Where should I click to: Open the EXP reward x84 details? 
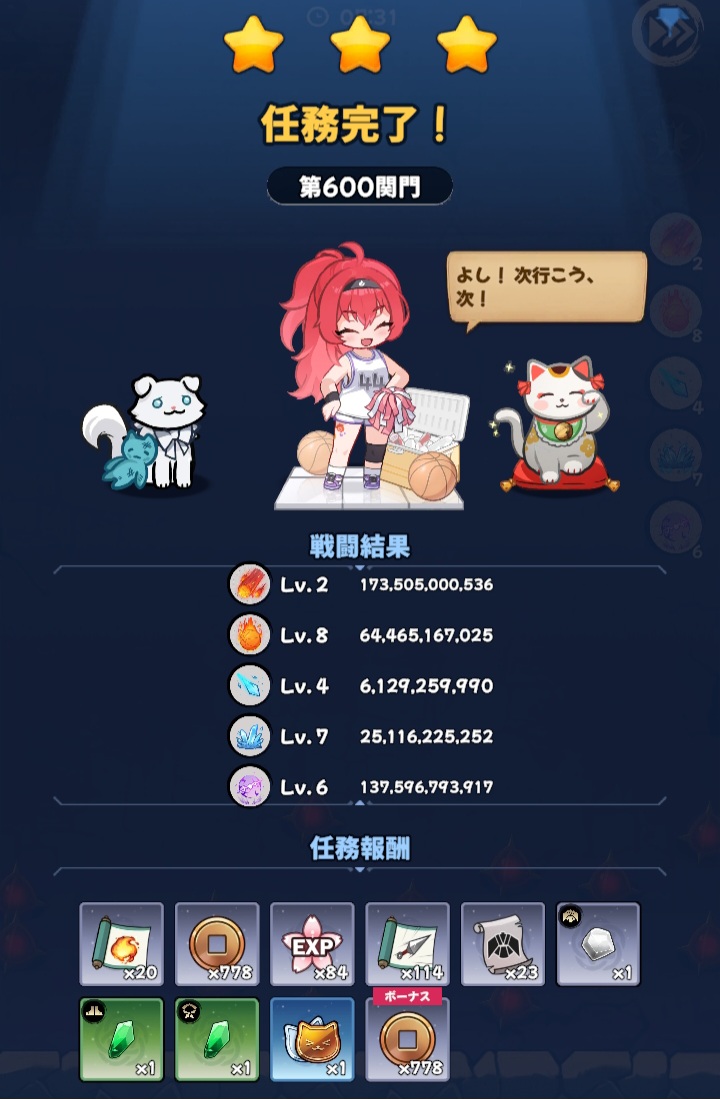click(x=312, y=943)
